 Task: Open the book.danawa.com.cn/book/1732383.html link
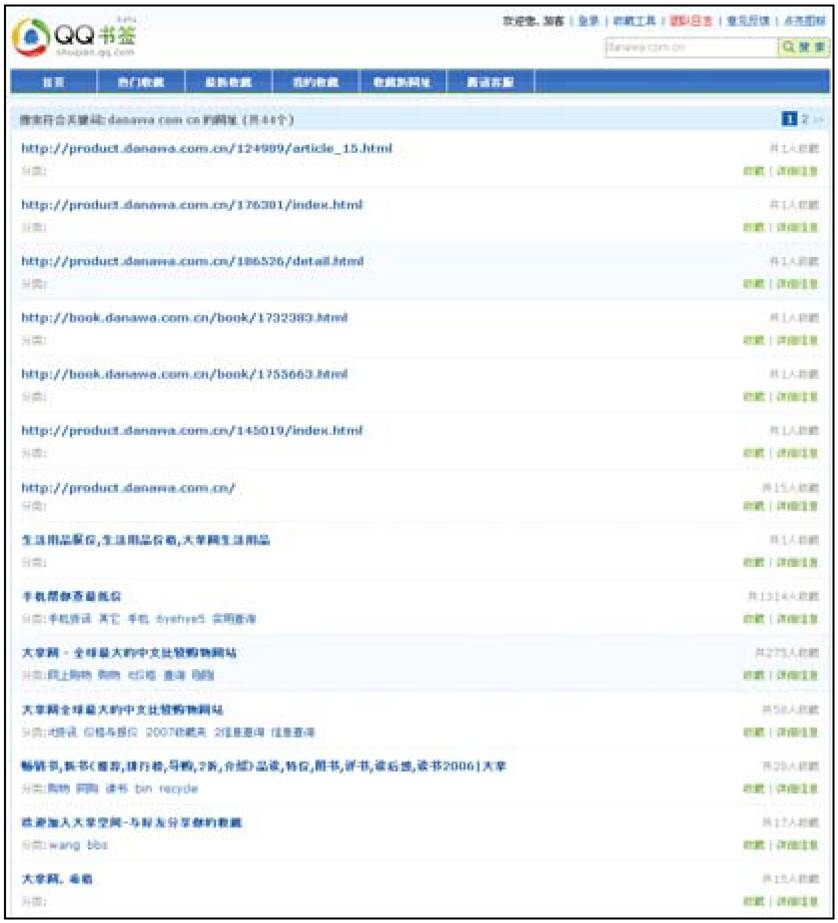(184, 318)
